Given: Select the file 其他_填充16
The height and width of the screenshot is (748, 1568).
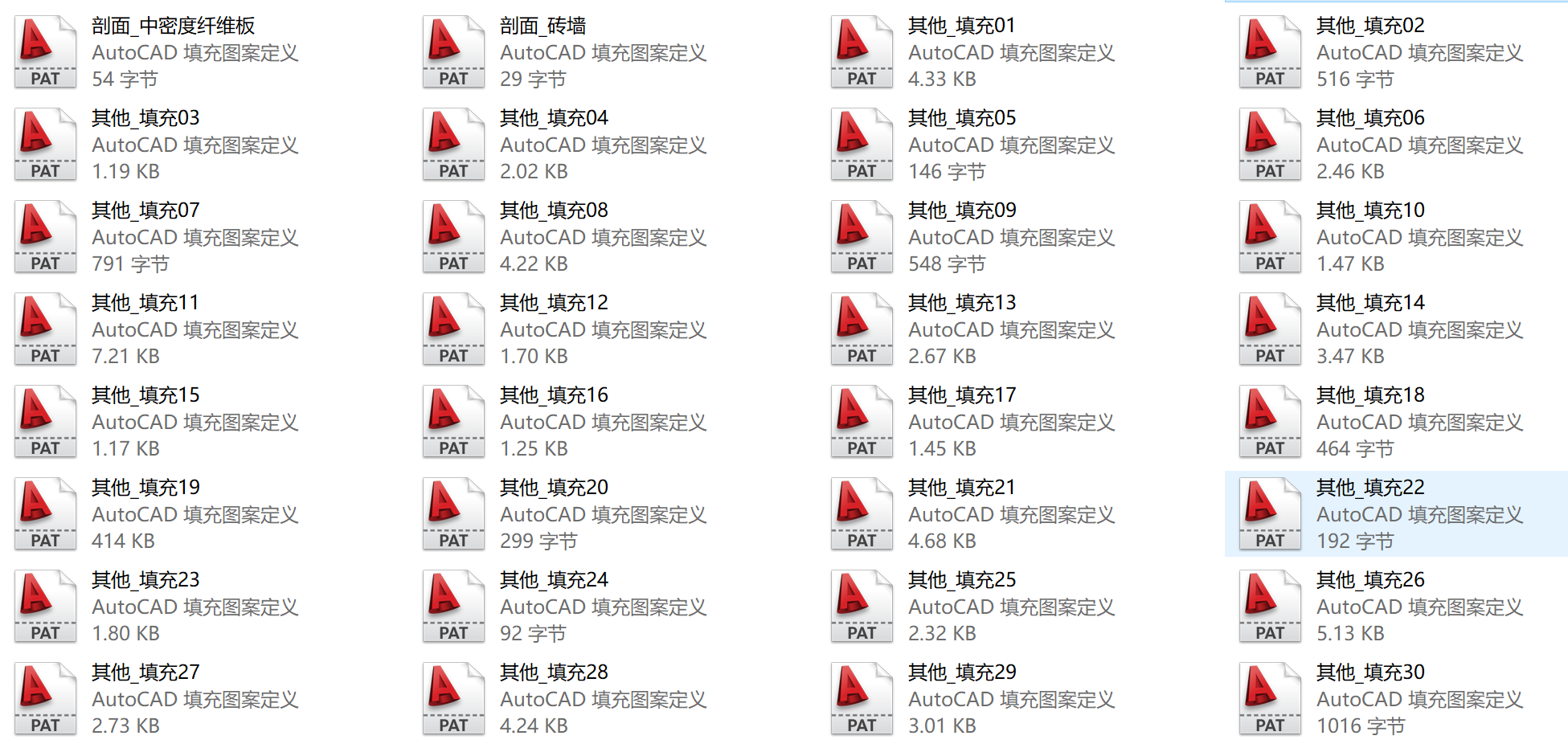Looking at the screenshot, I should click(x=454, y=422).
